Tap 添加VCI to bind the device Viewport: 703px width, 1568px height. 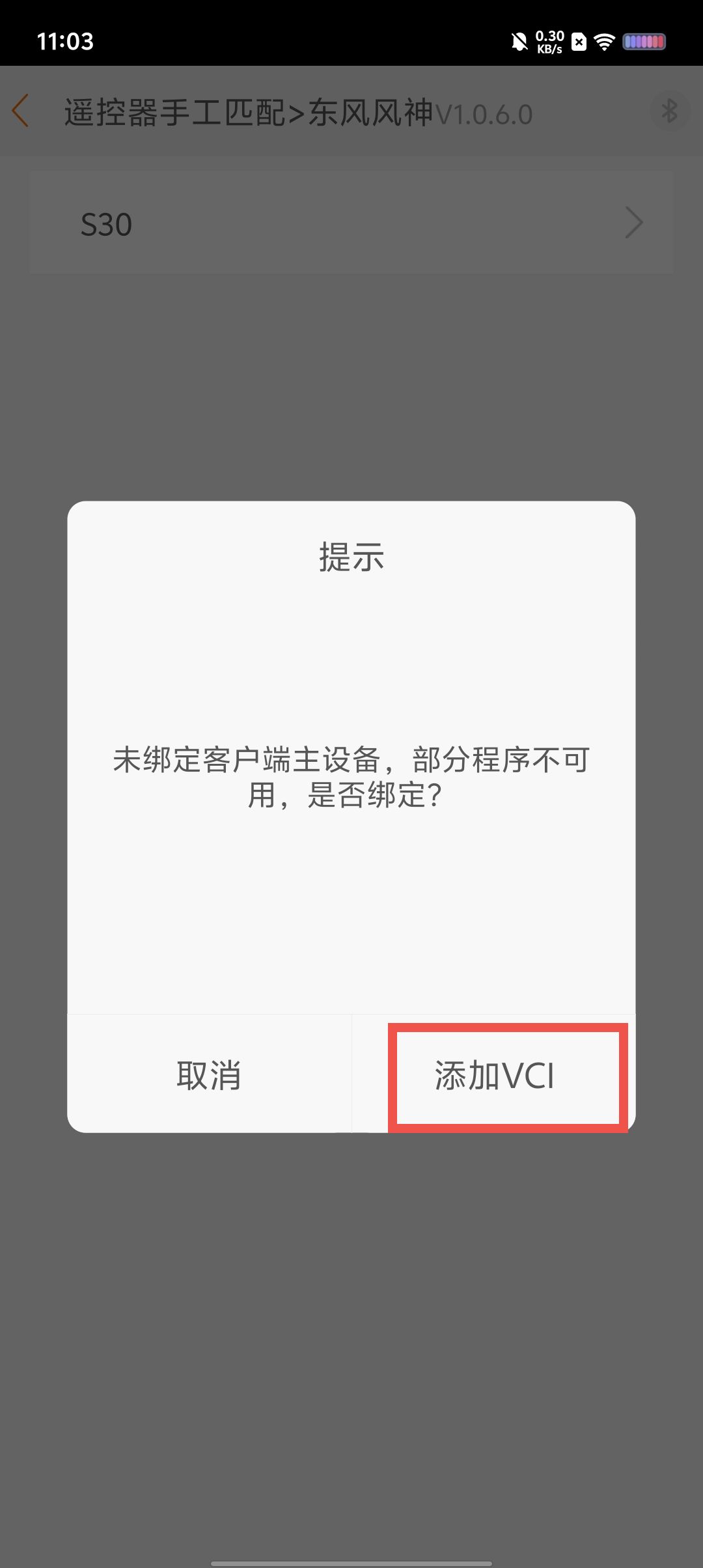click(495, 1075)
